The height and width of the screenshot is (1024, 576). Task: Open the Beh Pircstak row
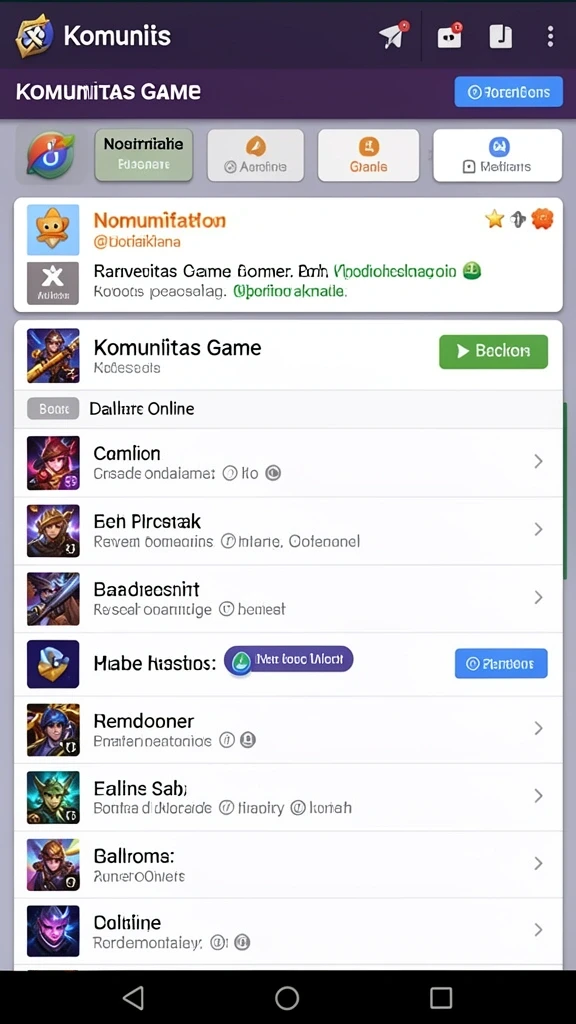pyautogui.click(x=288, y=530)
